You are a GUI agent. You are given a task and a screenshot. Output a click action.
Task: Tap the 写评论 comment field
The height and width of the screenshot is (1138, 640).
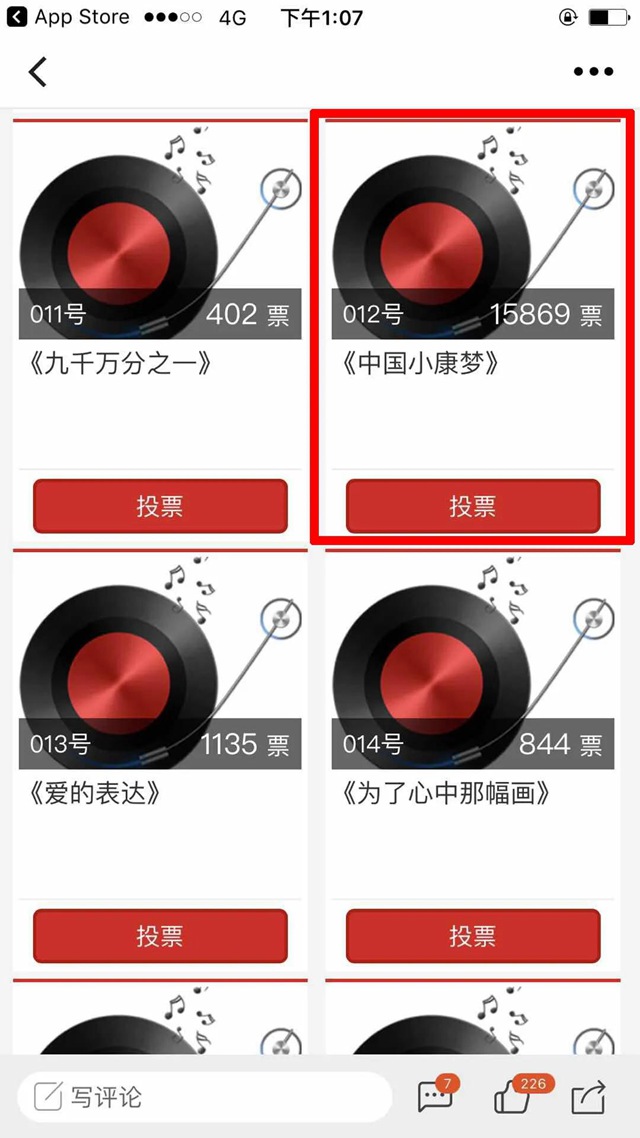point(204,1097)
